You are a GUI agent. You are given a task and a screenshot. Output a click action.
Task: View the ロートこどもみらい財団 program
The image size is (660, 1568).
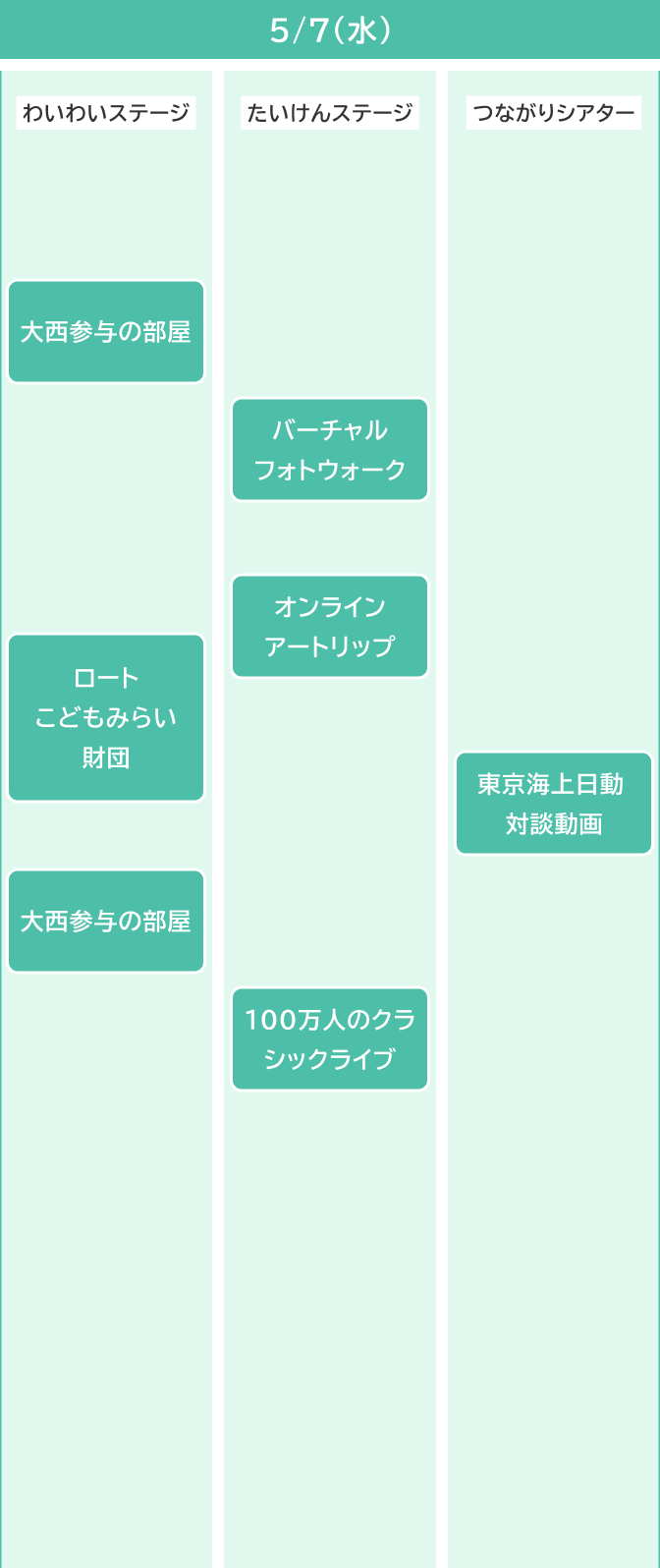click(x=106, y=718)
